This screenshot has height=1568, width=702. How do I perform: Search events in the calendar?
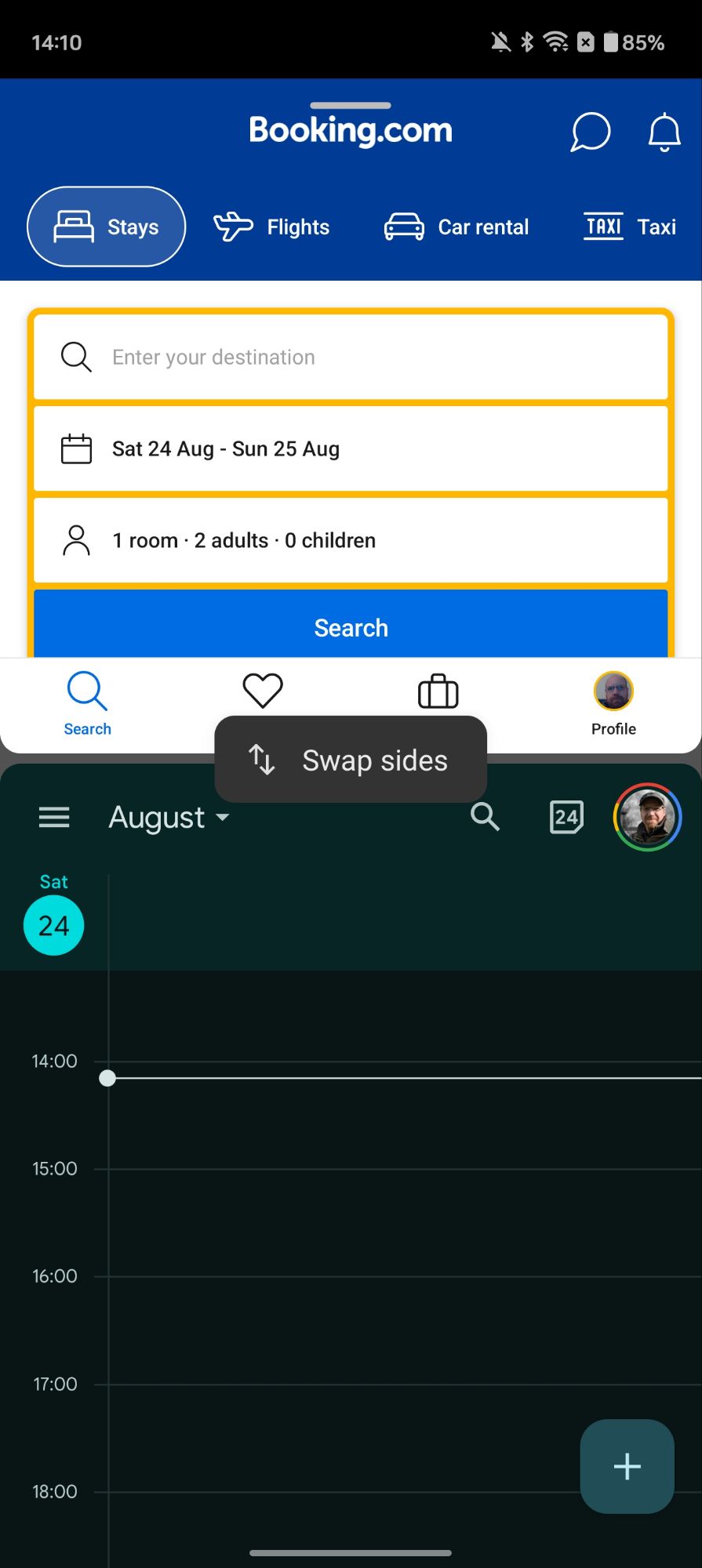pos(485,817)
